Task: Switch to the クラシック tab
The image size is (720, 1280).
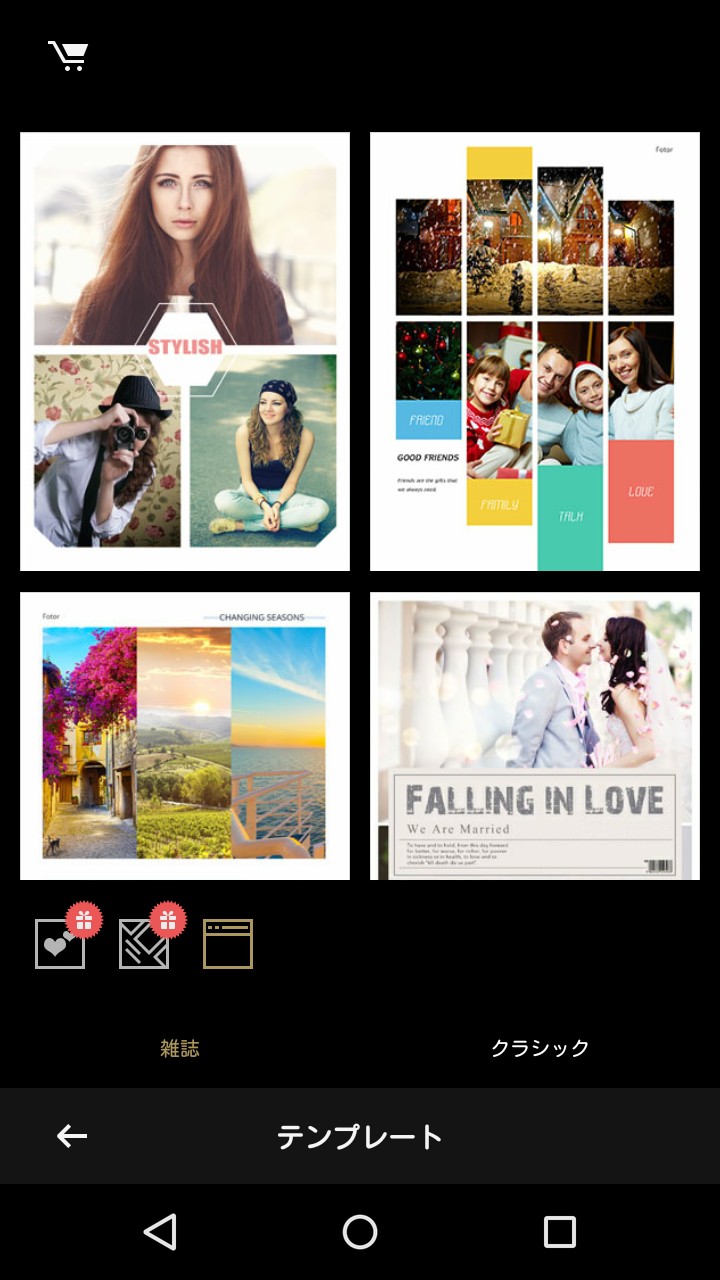Action: (540, 1048)
